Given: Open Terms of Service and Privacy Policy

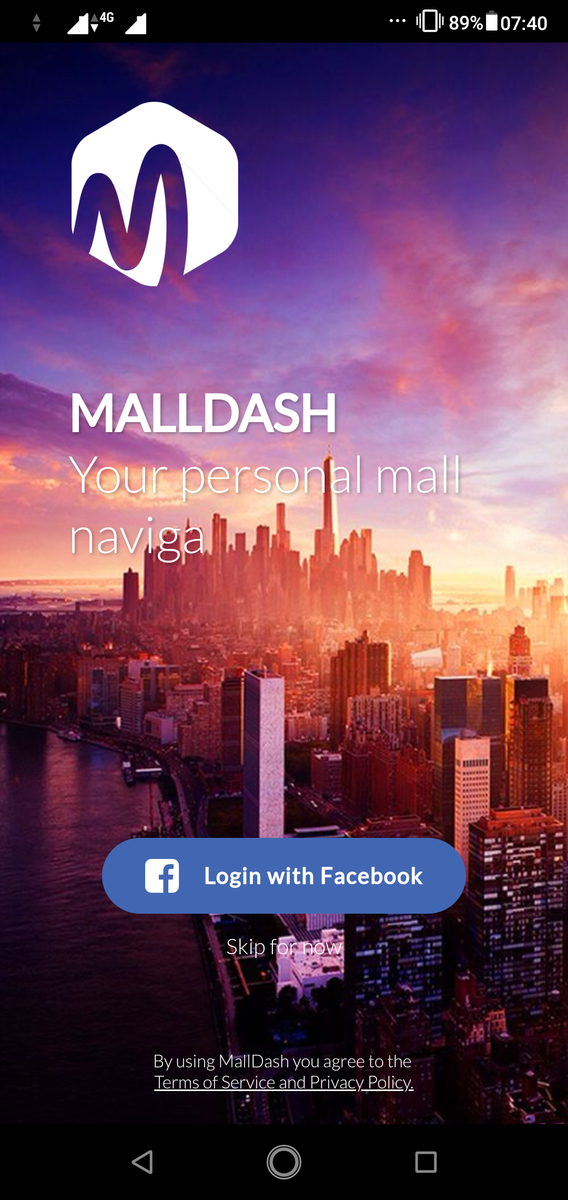Looking at the screenshot, I should 284,1082.
